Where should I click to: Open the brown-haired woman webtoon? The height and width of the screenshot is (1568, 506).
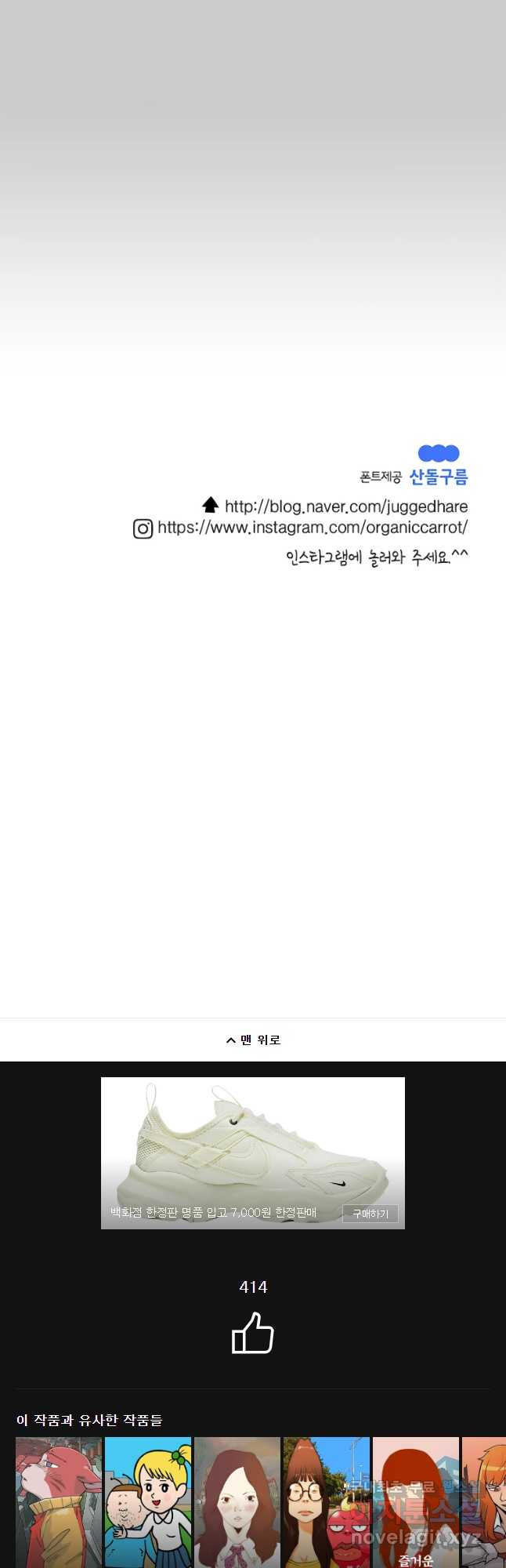[237, 1501]
